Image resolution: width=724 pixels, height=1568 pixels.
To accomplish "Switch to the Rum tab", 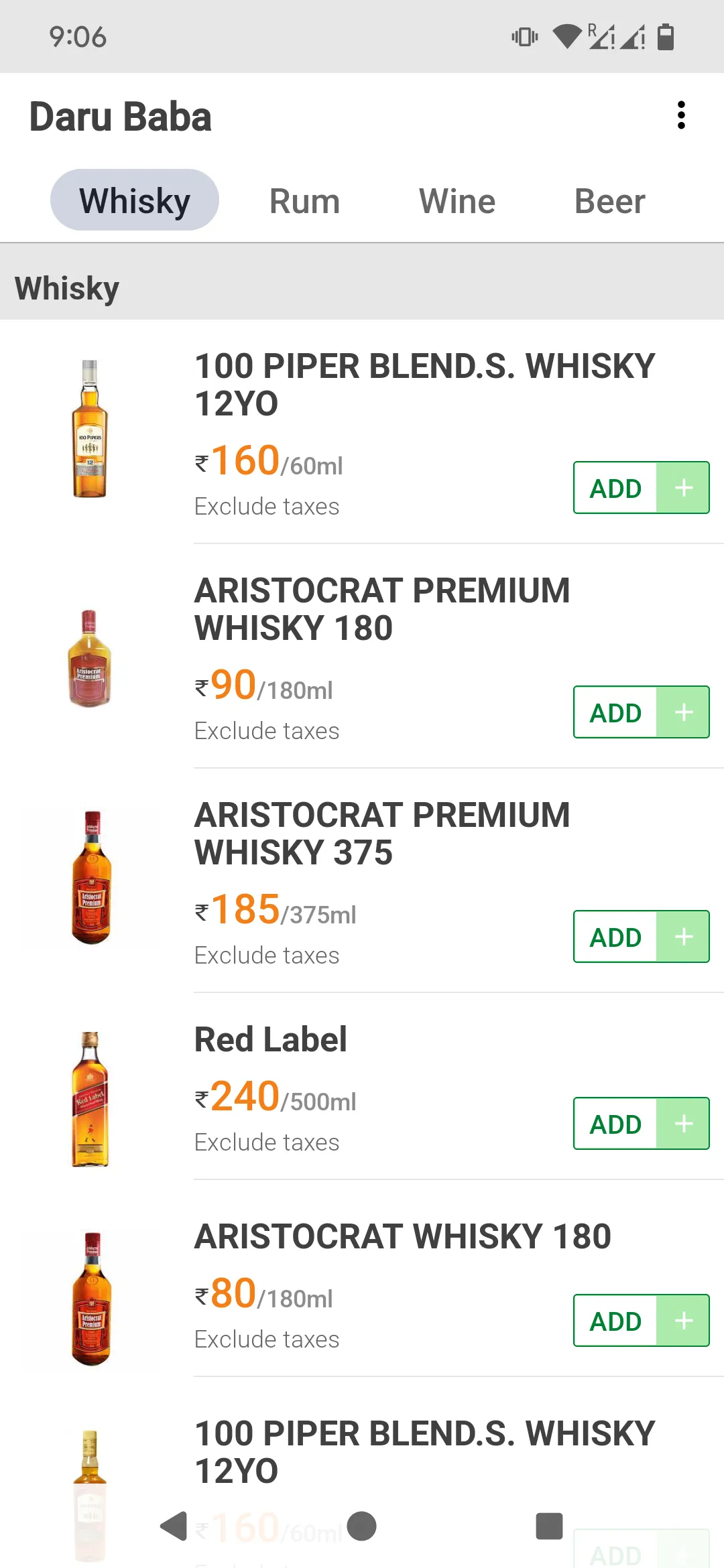I will (304, 200).
